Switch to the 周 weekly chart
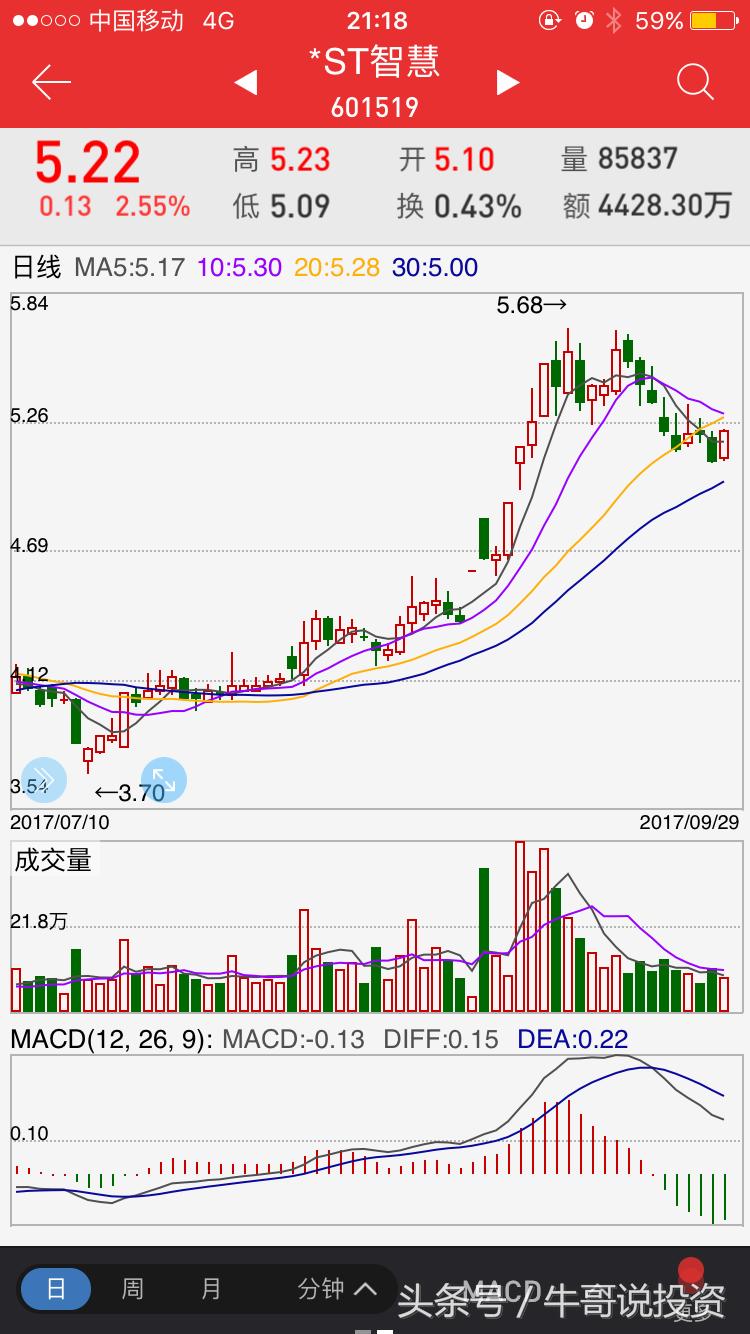Screen dimensions: 750x1334 132,1289
